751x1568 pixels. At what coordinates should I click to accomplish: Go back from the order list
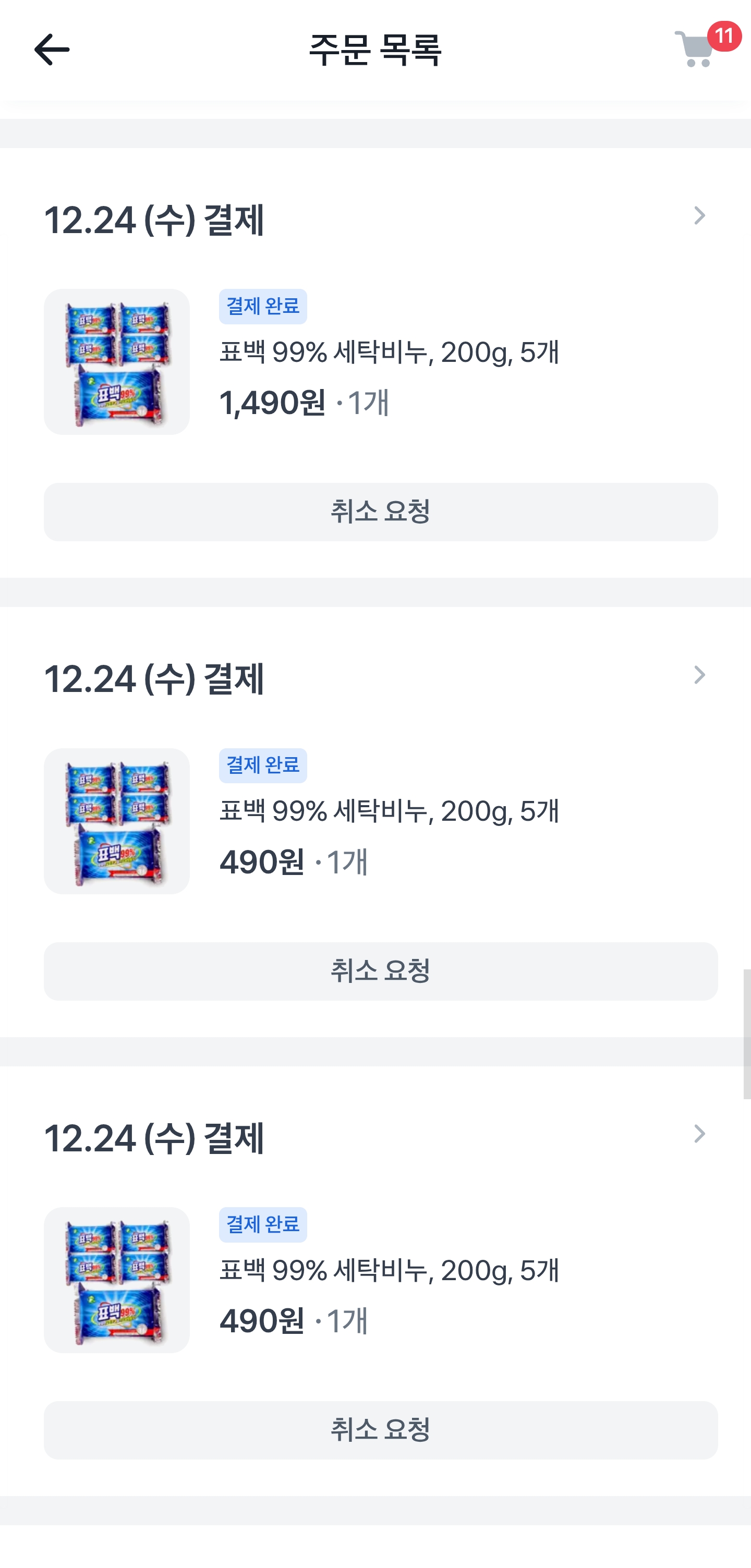pyautogui.click(x=52, y=50)
